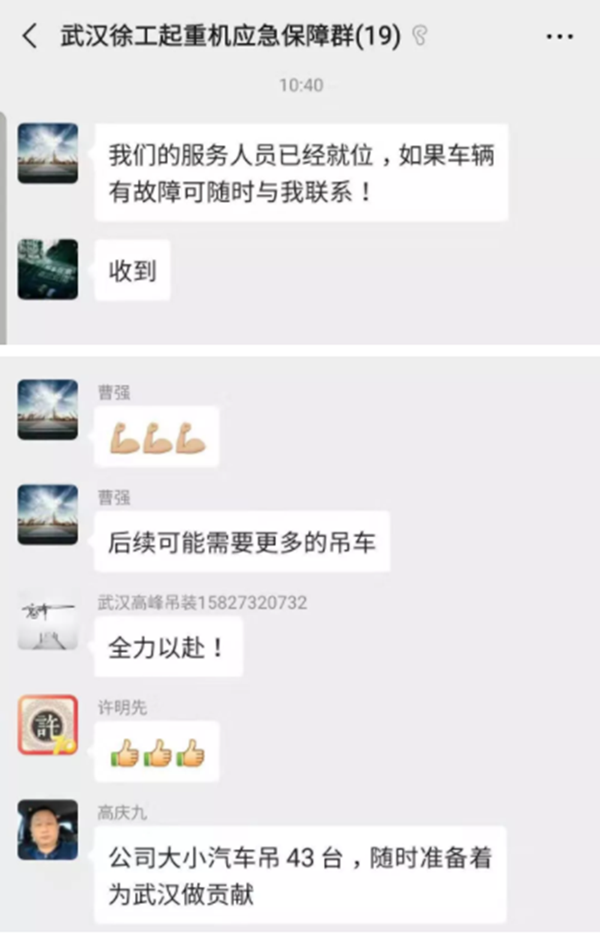Open 高庆九's profile picture
Viewport: 600px width, 935px height.
coord(48,829)
